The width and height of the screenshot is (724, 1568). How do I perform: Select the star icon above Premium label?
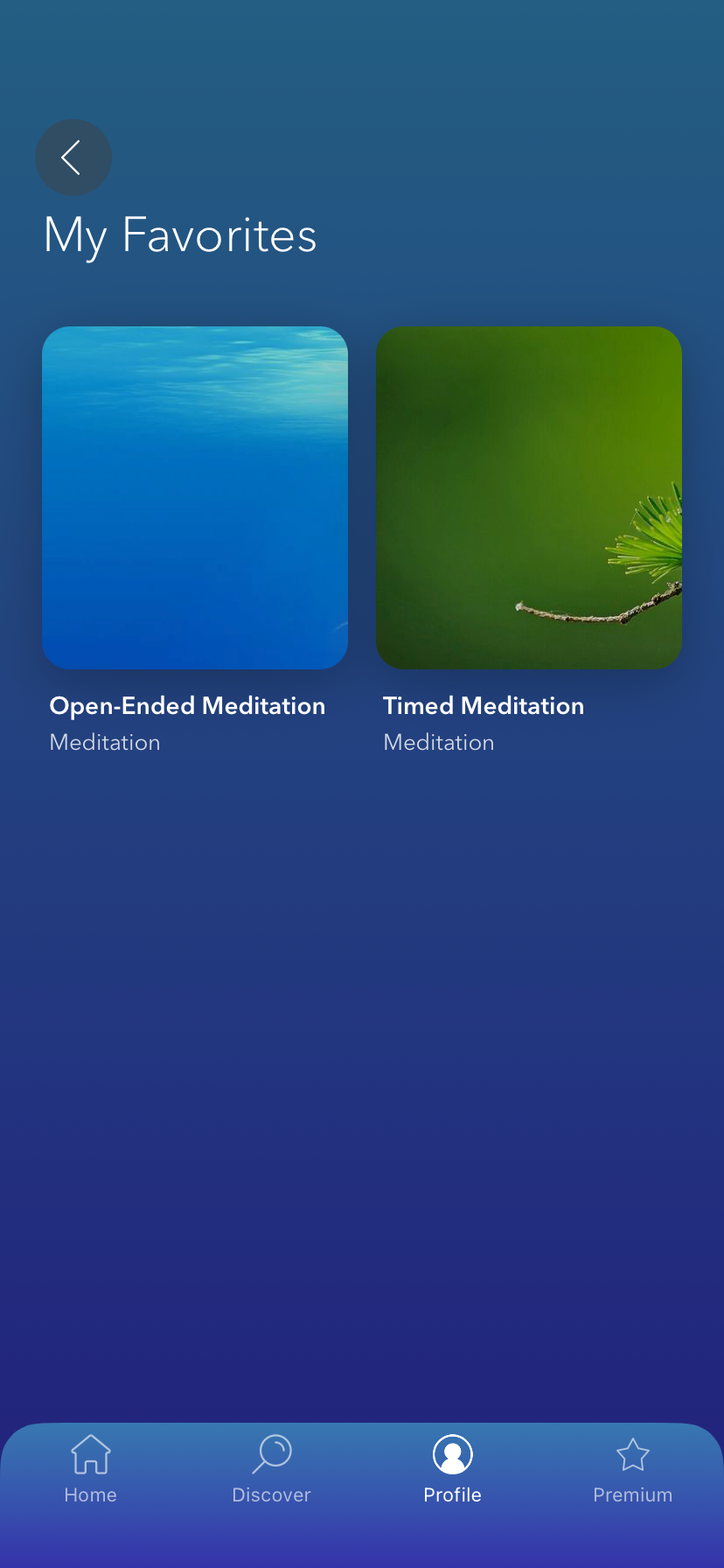(633, 1452)
